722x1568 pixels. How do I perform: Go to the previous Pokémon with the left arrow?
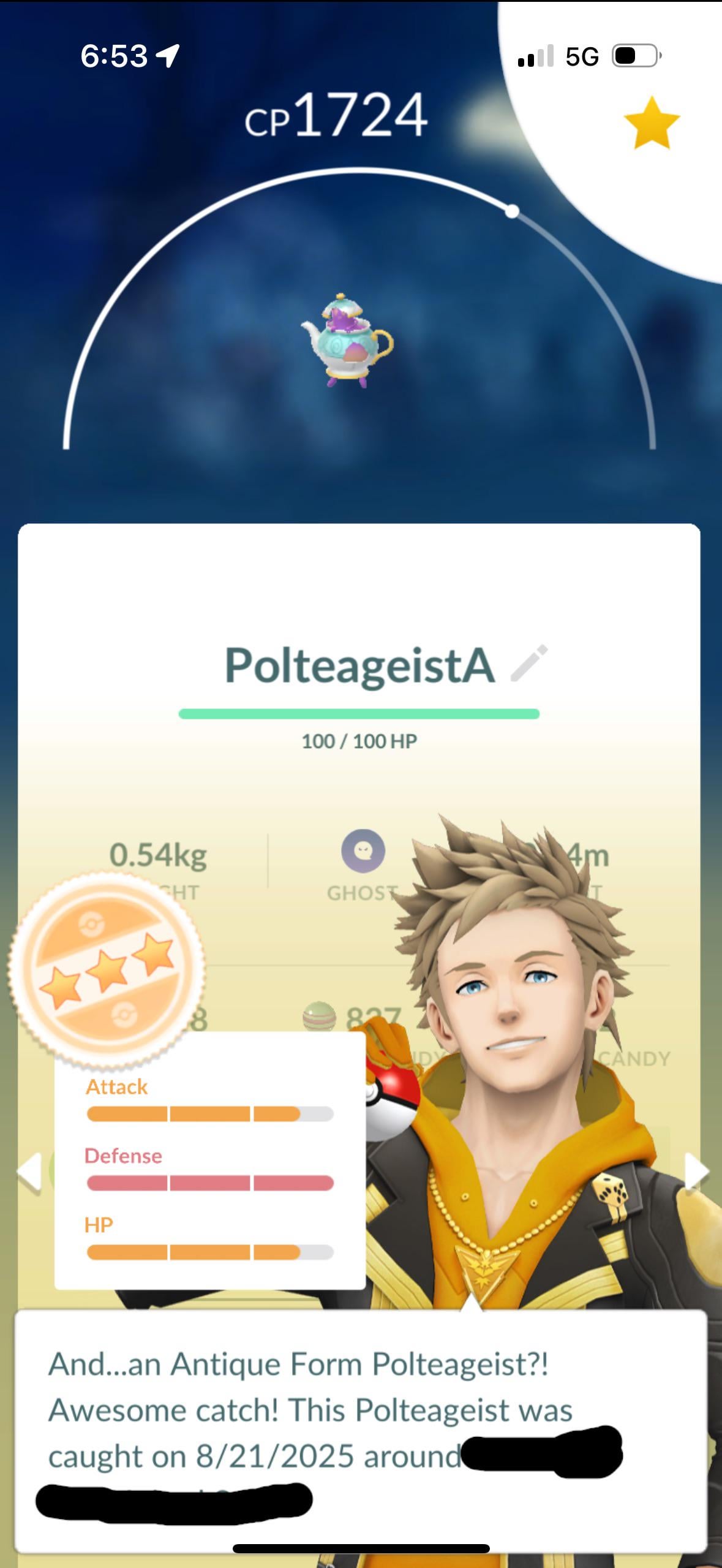[x=29, y=1173]
